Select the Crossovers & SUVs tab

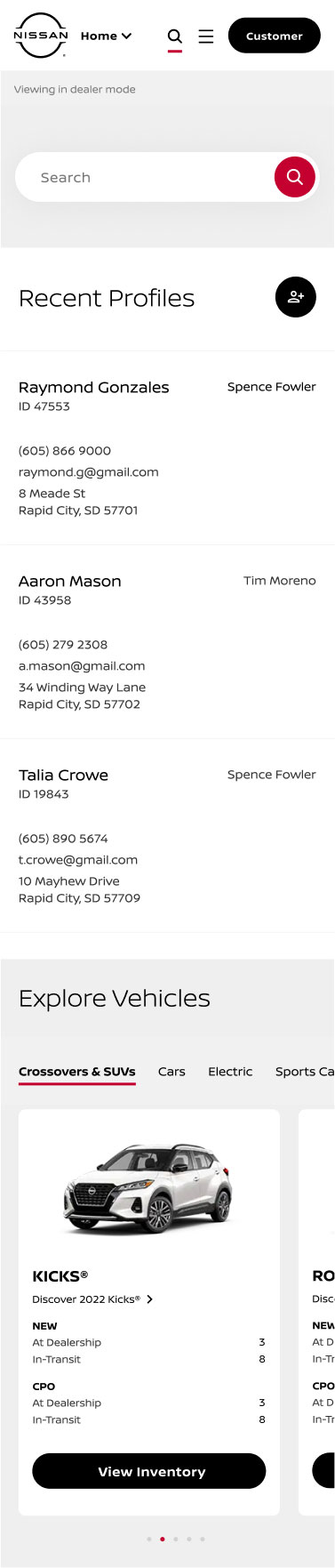(x=77, y=1072)
